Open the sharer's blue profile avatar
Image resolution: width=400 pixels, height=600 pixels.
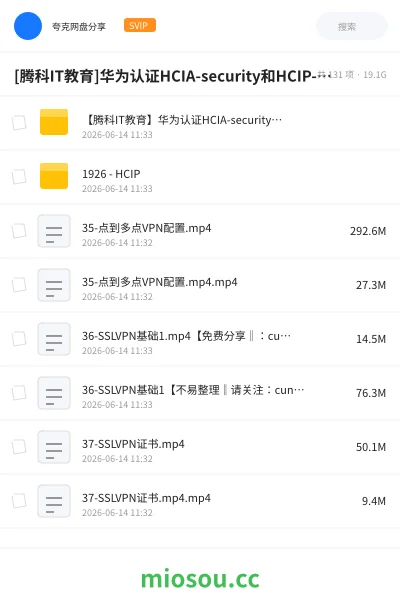[28, 26]
